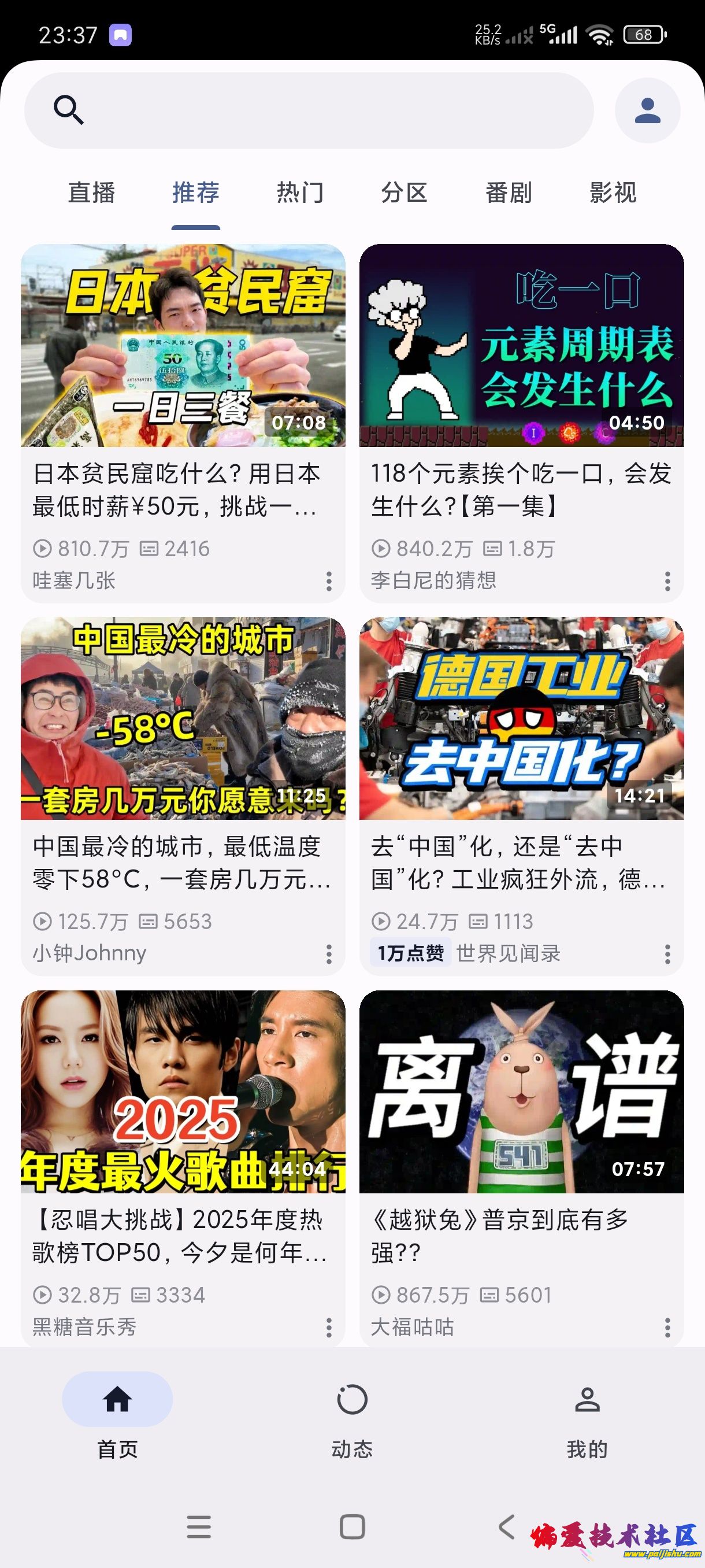Viewport: 705px width, 1568px height.
Task: Go to the 番剧 tab
Action: (x=509, y=193)
